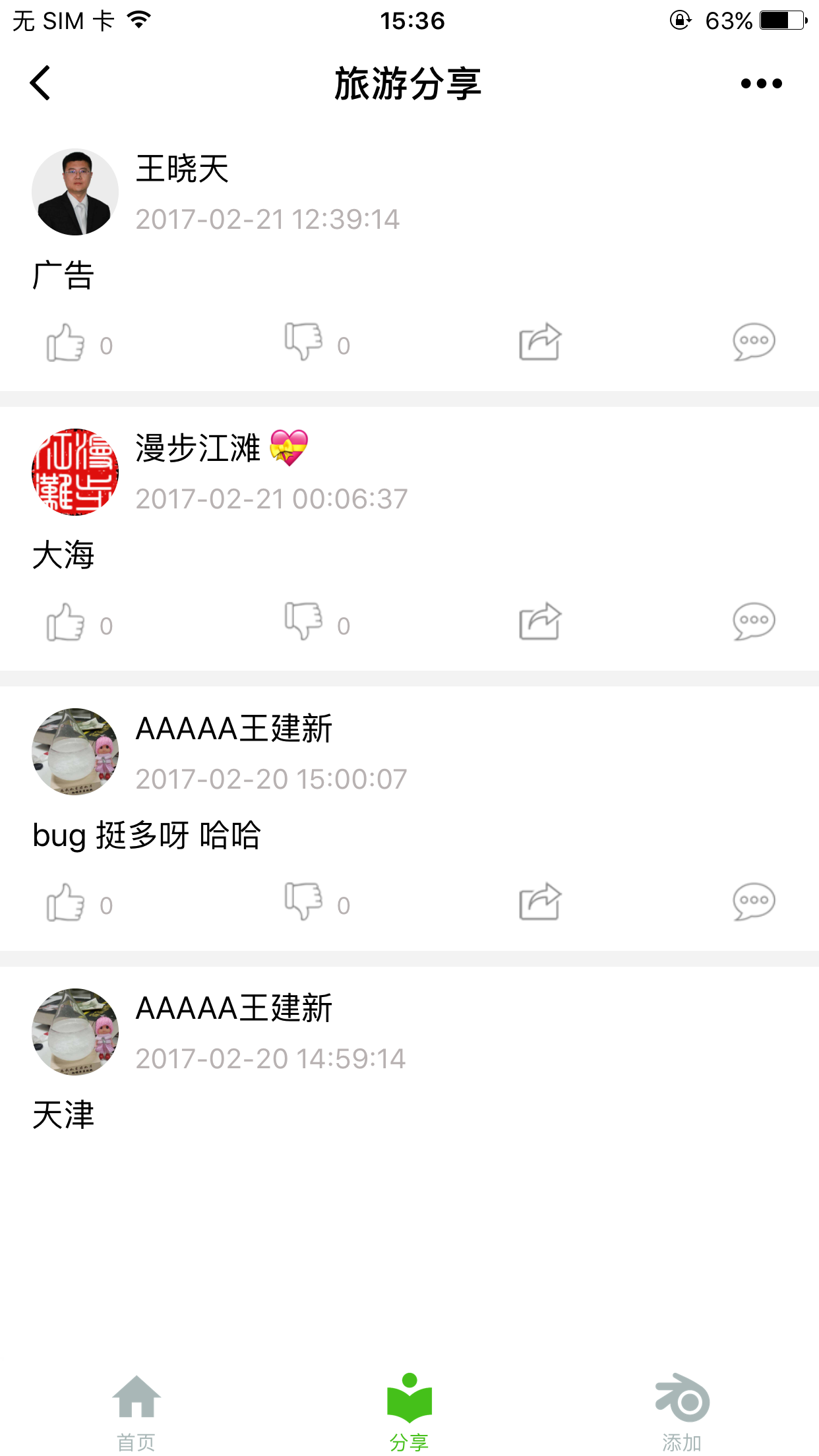Comment on 漫步江滩's 大海 post

[754, 622]
